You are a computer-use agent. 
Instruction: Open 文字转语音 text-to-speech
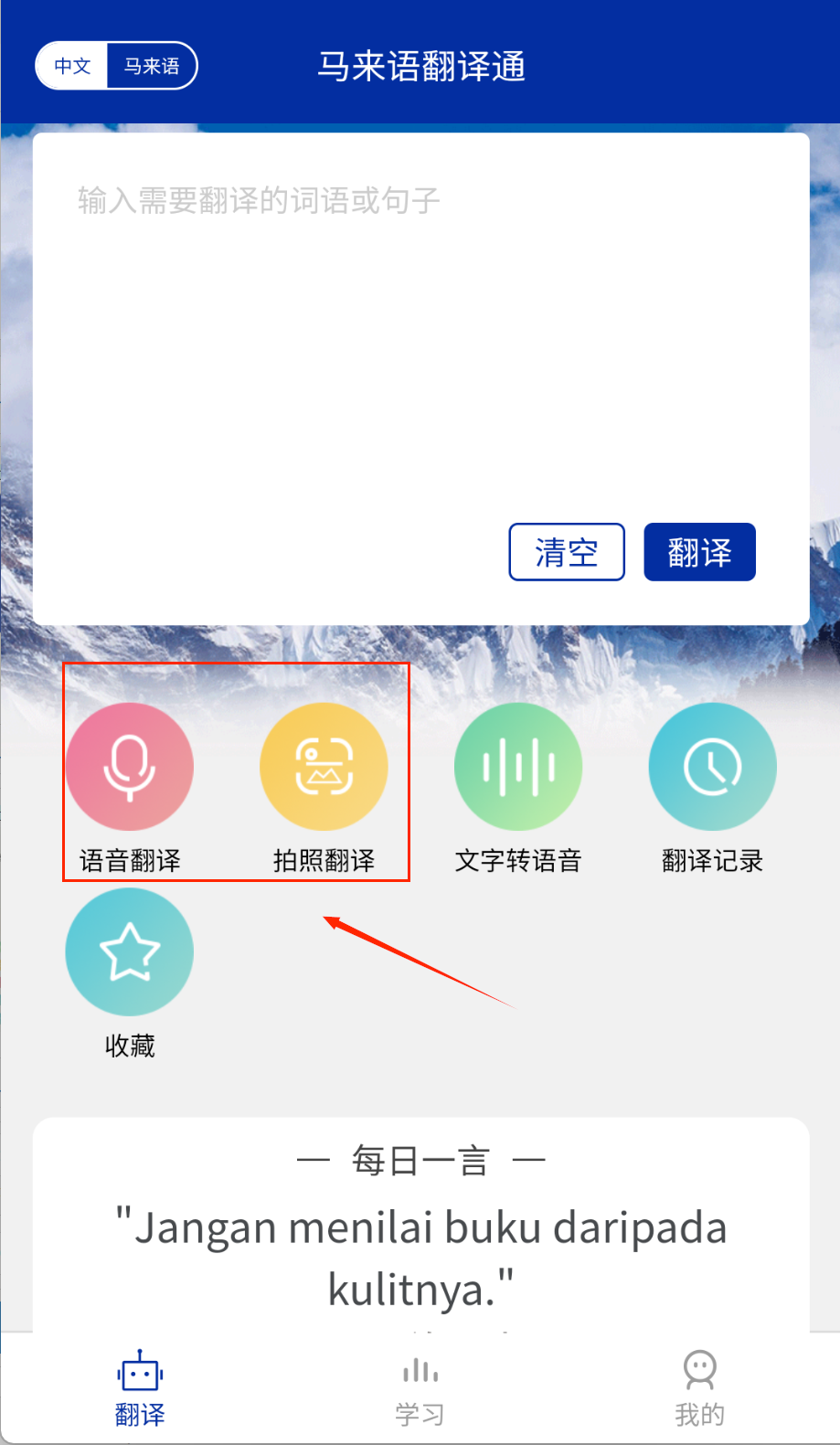tap(518, 767)
